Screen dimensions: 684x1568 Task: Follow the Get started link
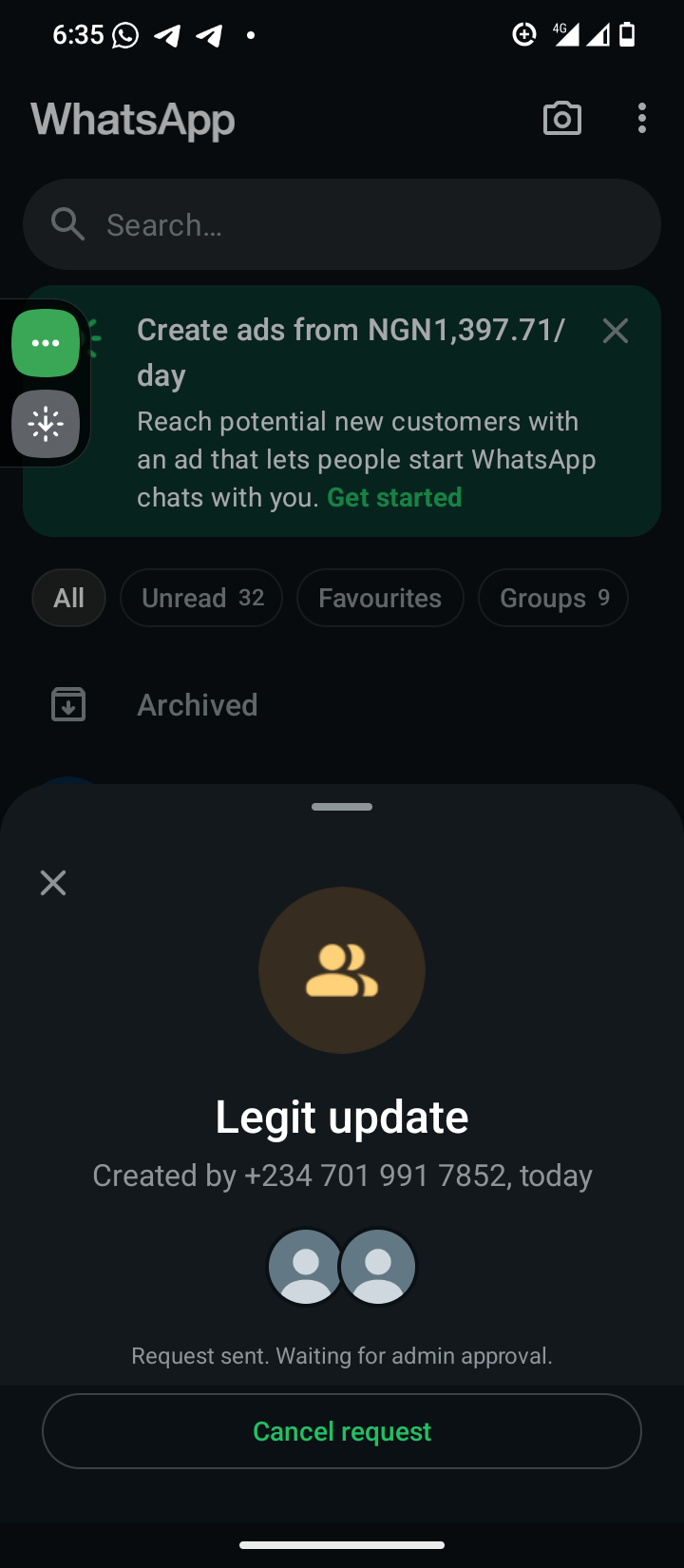click(394, 497)
